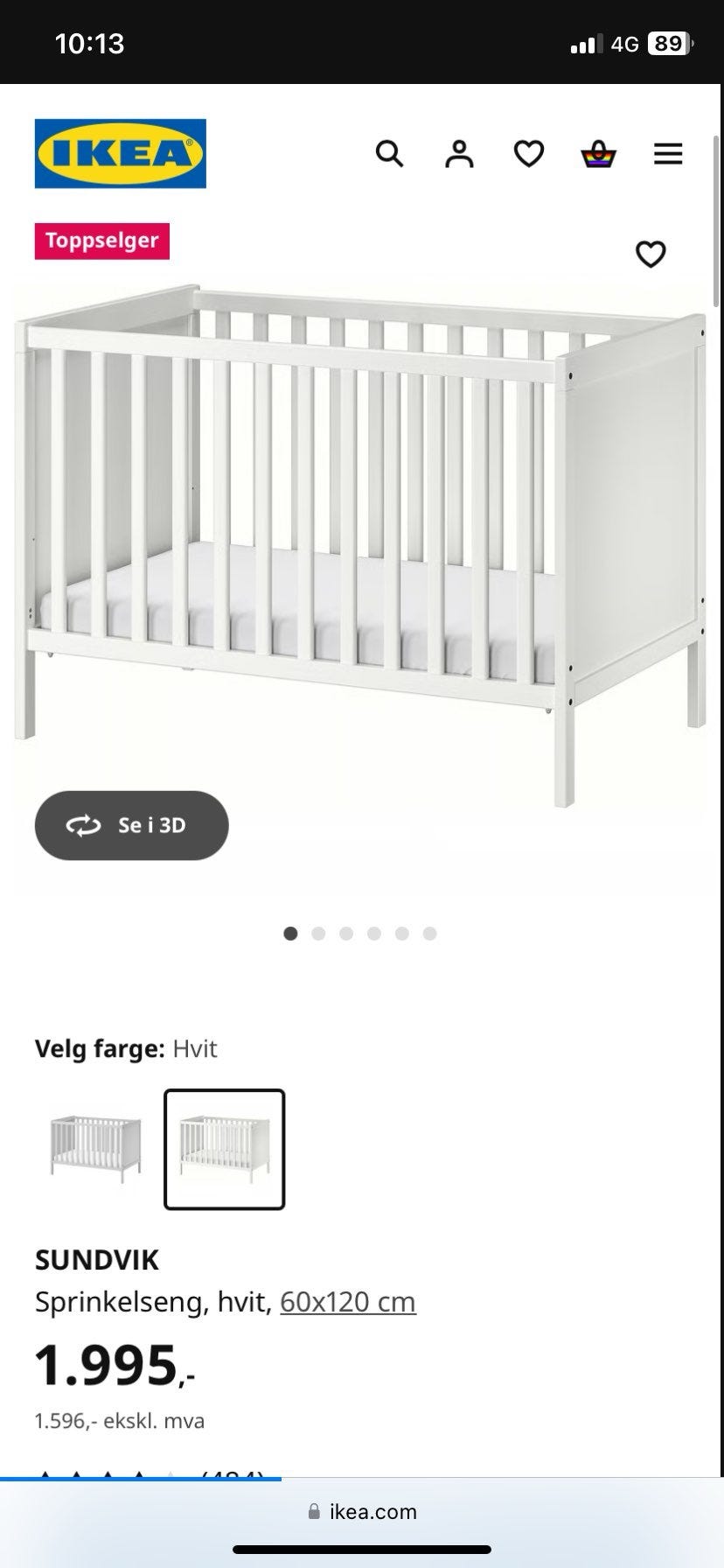Image resolution: width=724 pixels, height=1568 pixels.
Task: Open the 60x120 cm size link
Action: point(348,1302)
